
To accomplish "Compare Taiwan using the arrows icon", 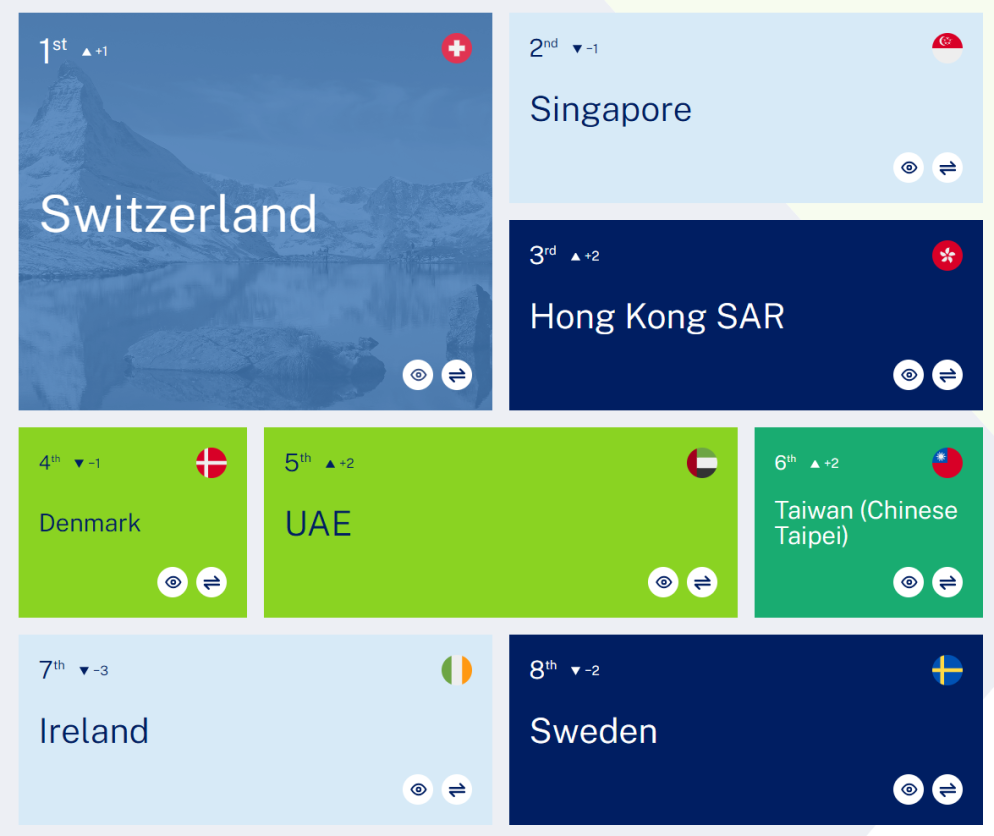I will click(x=947, y=582).
